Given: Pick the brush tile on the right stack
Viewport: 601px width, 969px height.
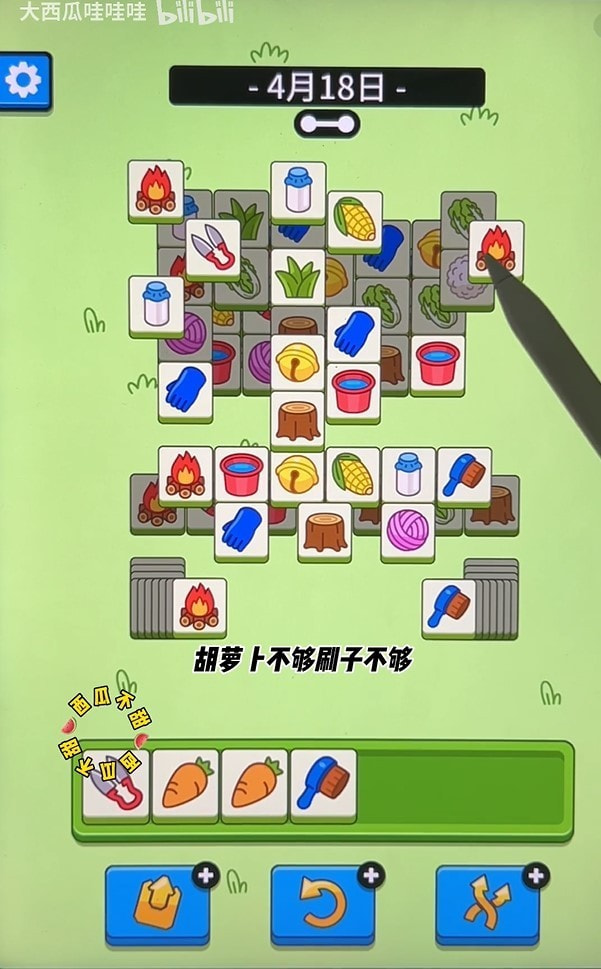Looking at the screenshot, I should click(x=448, y=606).
